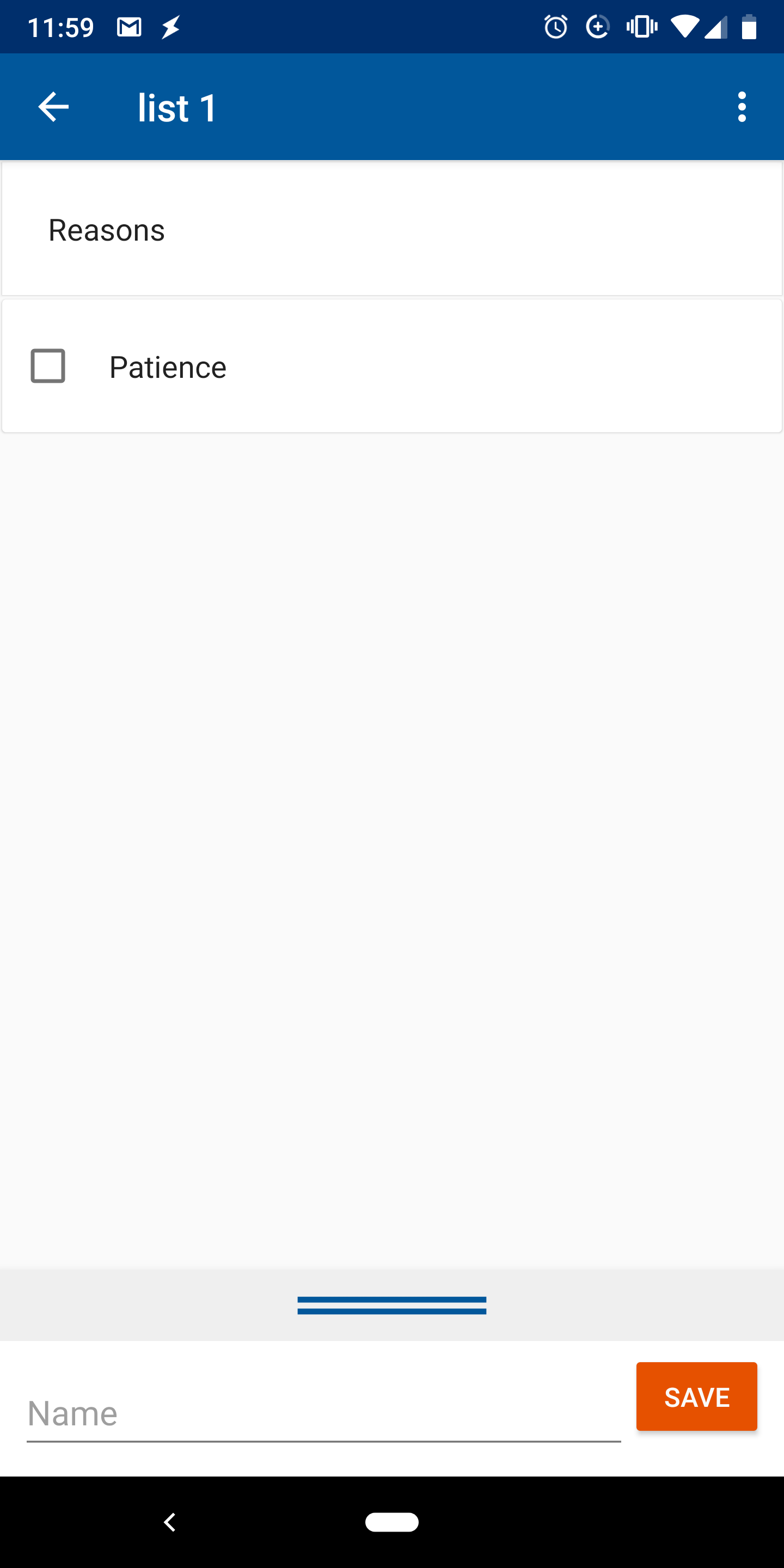Expand the Reasons section header
The width and height of the screenshot is (784, 1568).
tap(392, 229)
